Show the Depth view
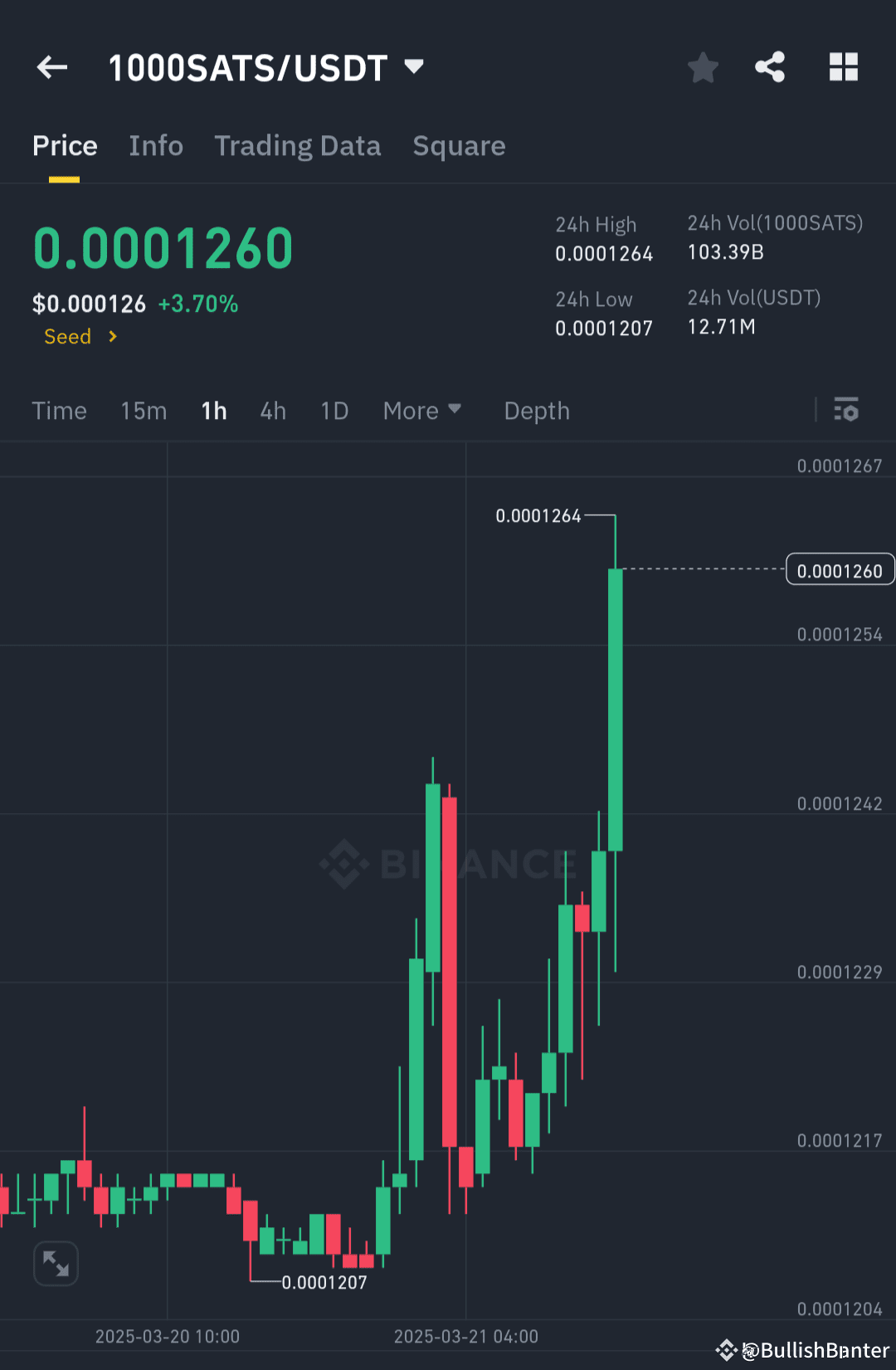 (x=536, y=410)
